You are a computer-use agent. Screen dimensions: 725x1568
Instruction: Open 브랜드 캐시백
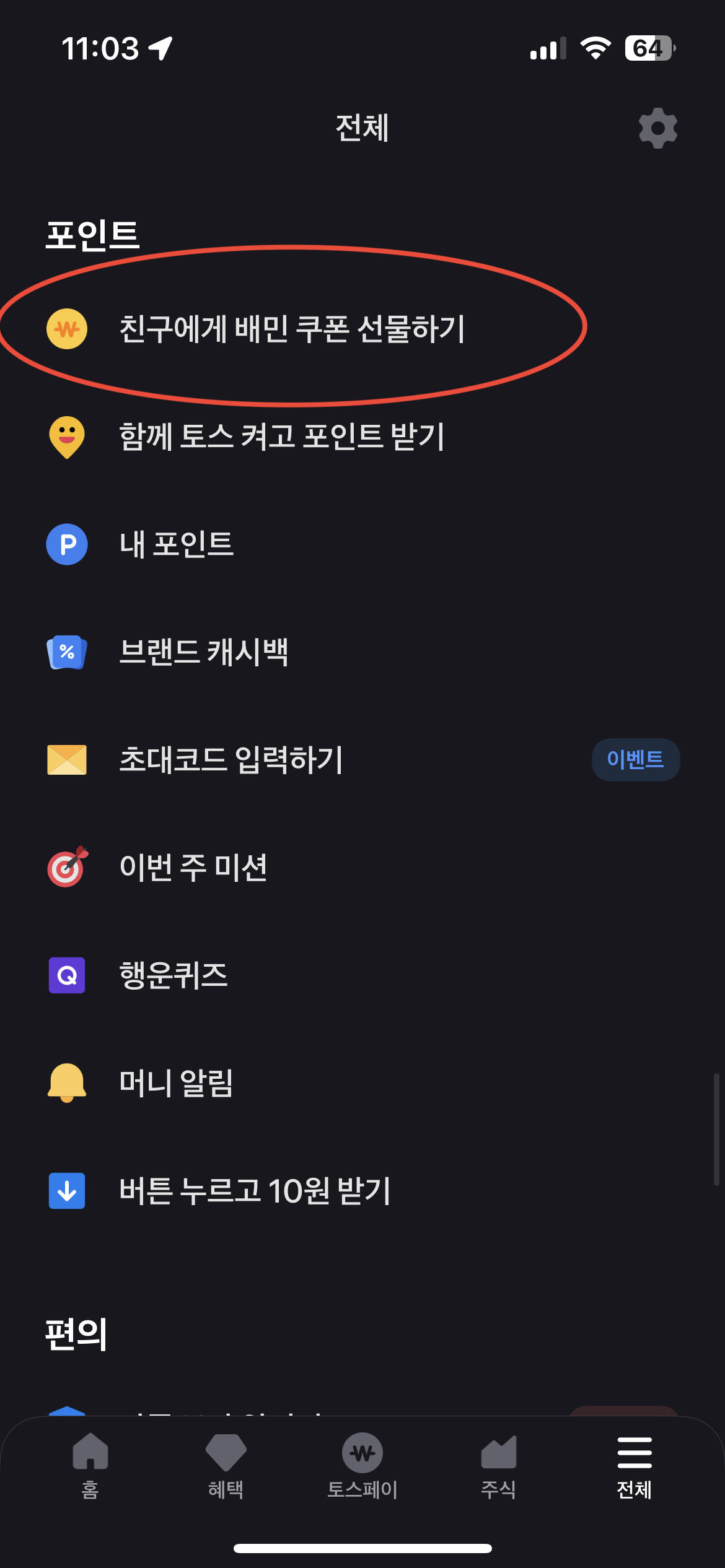coord(204,652)
